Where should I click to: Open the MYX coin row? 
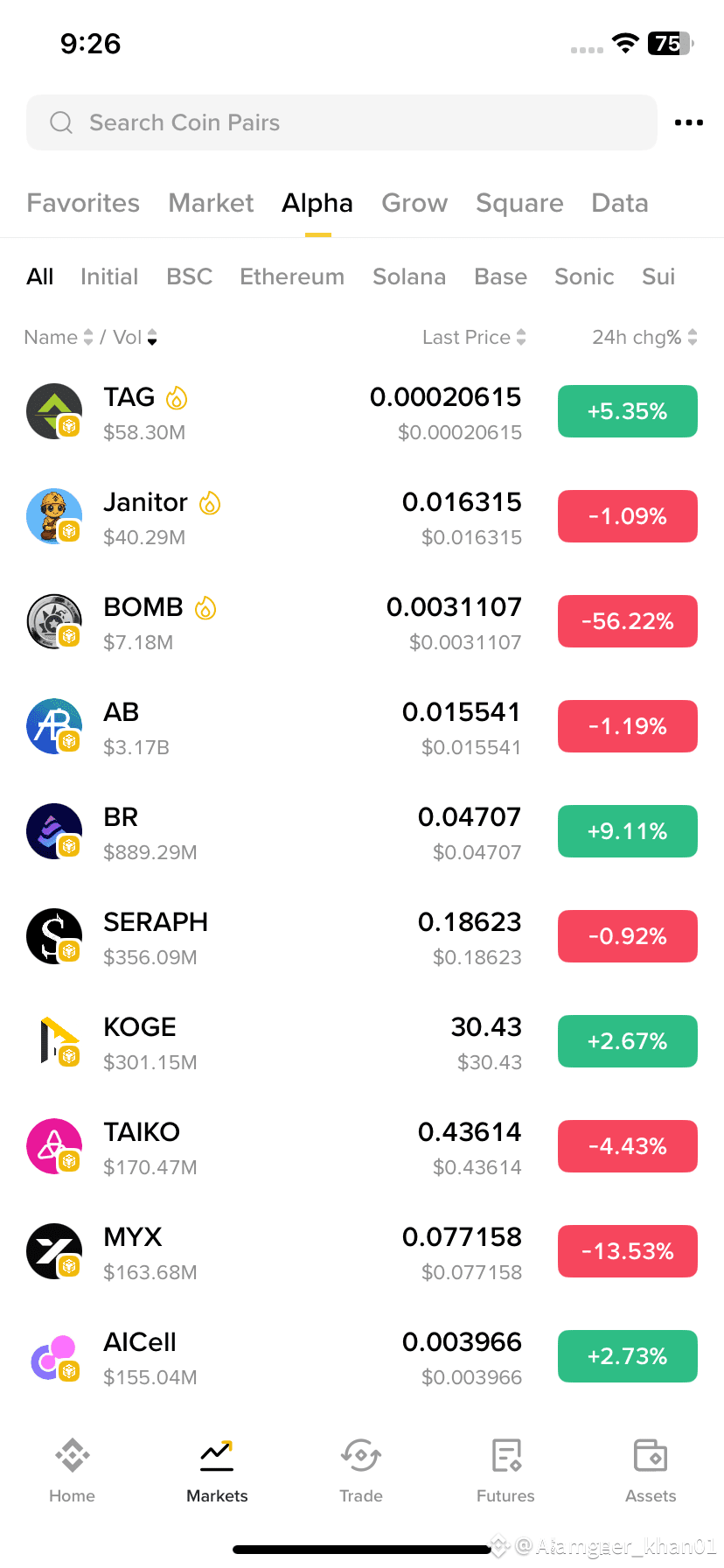coord(362,1251)
